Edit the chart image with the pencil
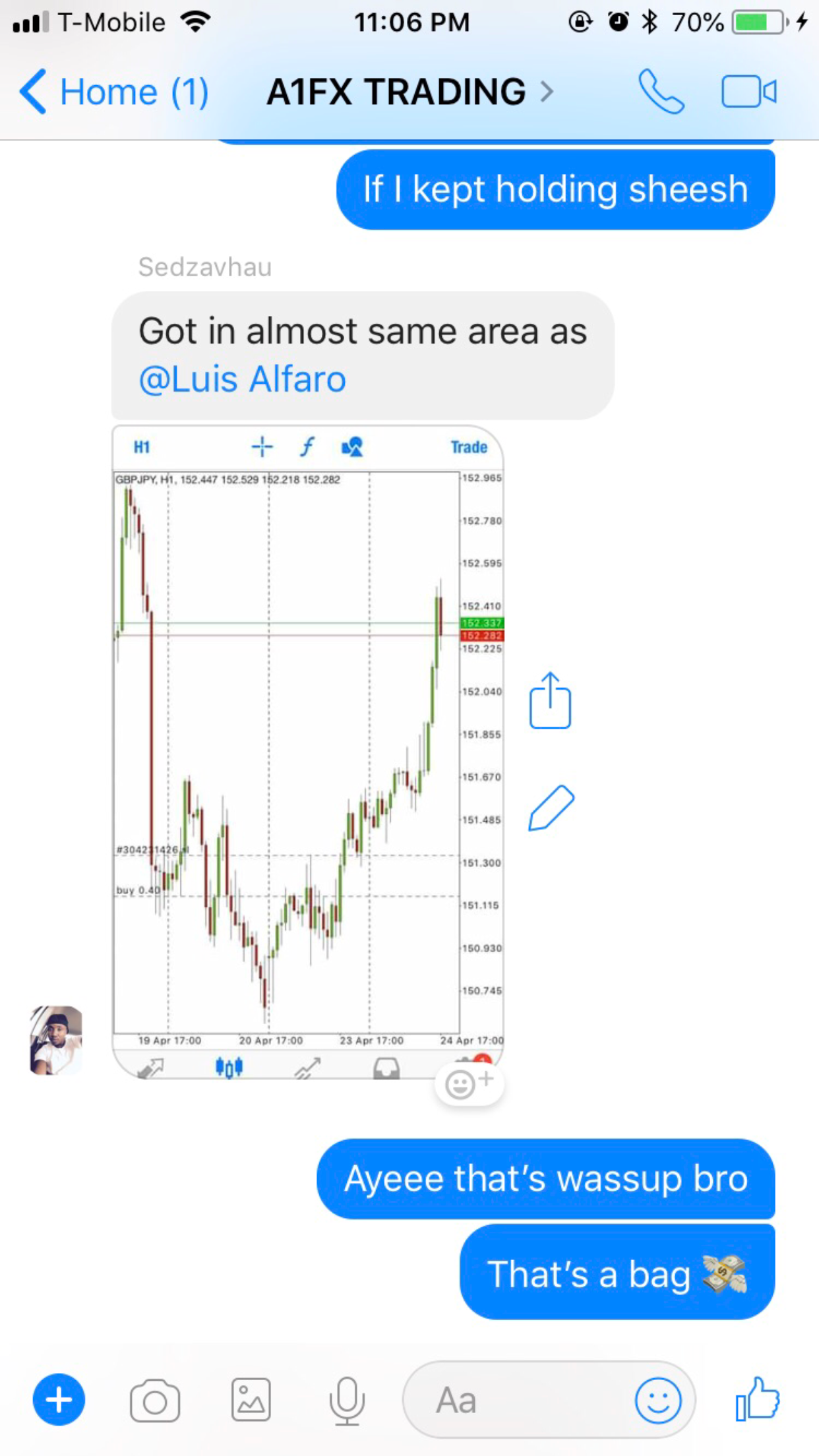Image resolution: width=819 pixels, height=1456 pixels. (x=551, y=808)
